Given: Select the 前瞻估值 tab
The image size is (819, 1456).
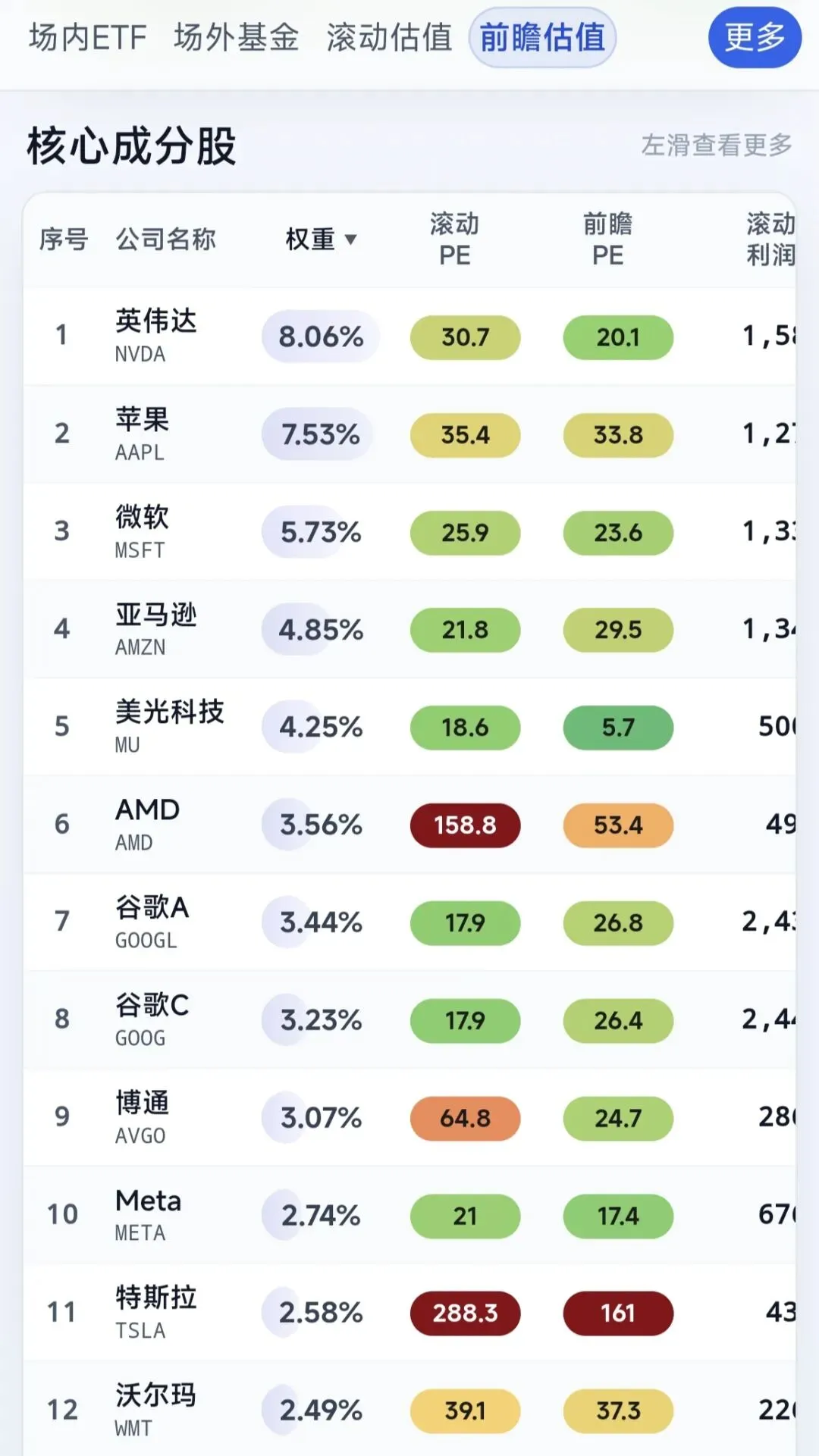Looking at the screenshot, I should click(542, 37).
